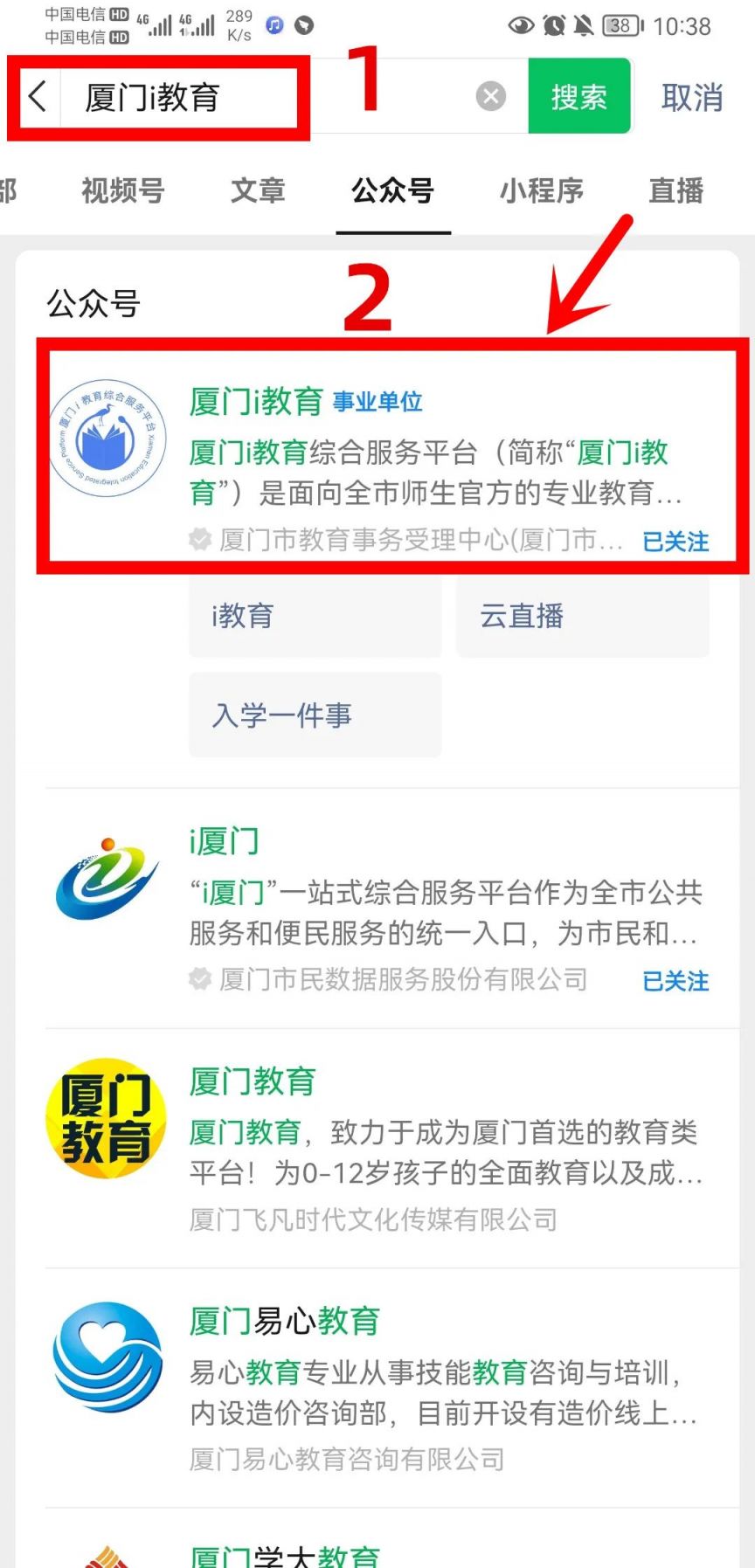Switch to the 小程序 tab

pyautogui.click(x=542, y=190)
